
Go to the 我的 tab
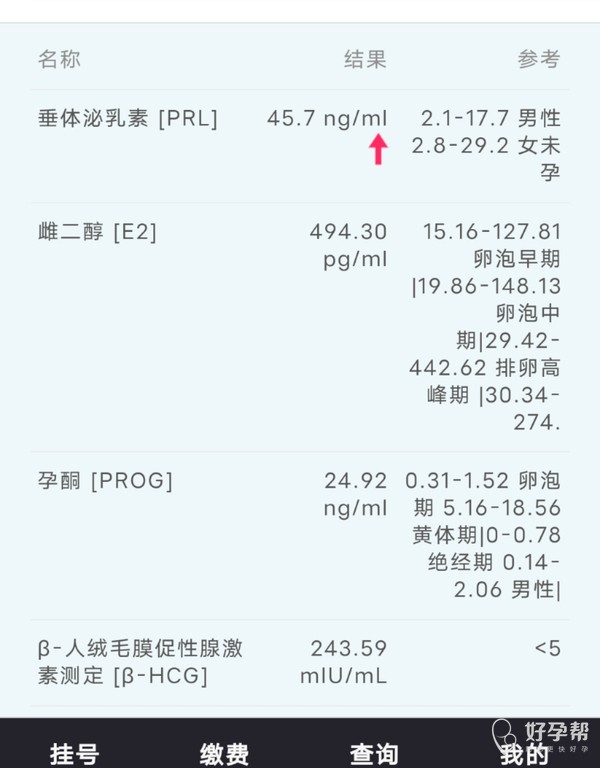tap(523, 753)
